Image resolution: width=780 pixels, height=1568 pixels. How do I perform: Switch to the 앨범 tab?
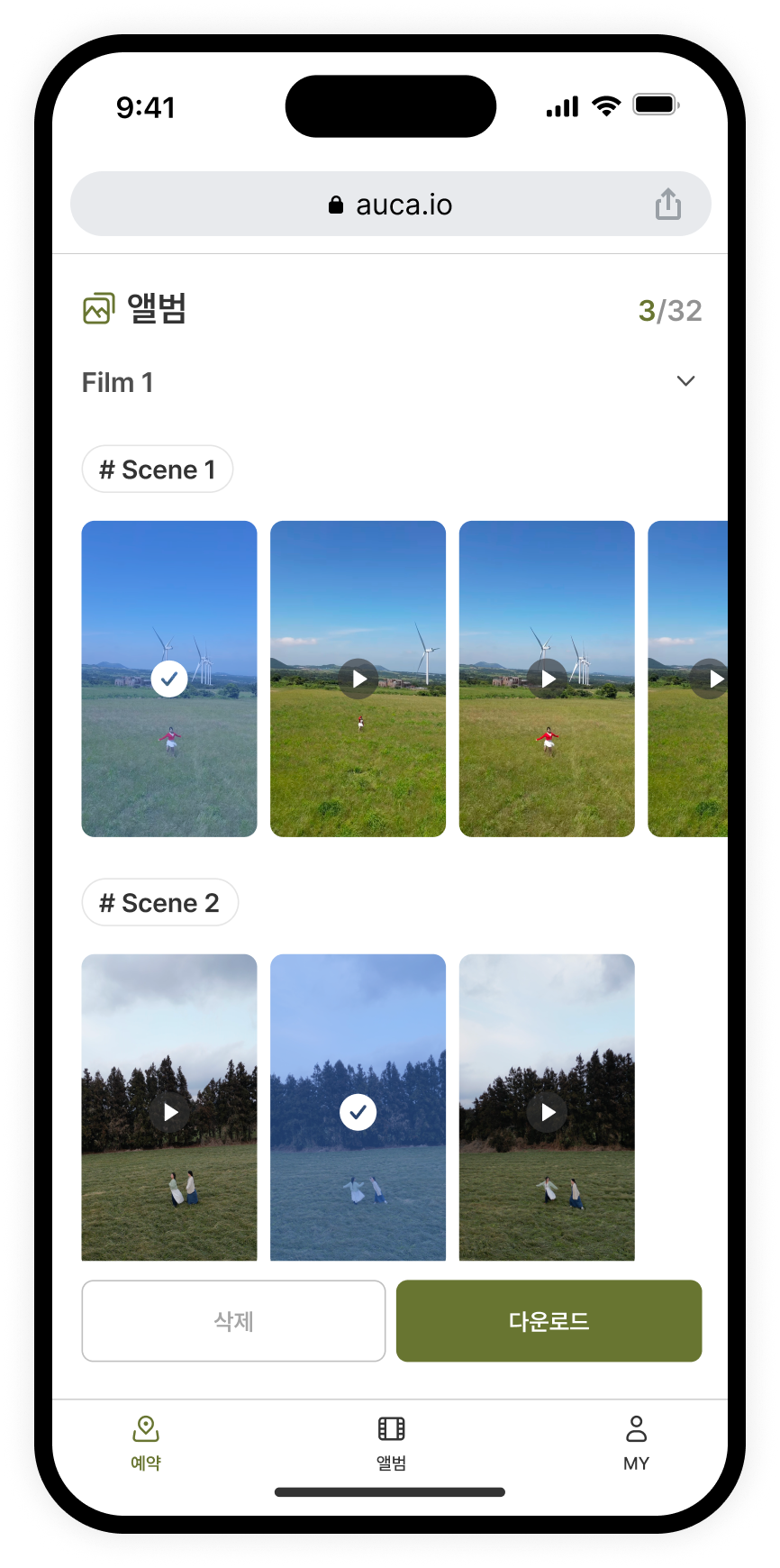[391, 1441]
